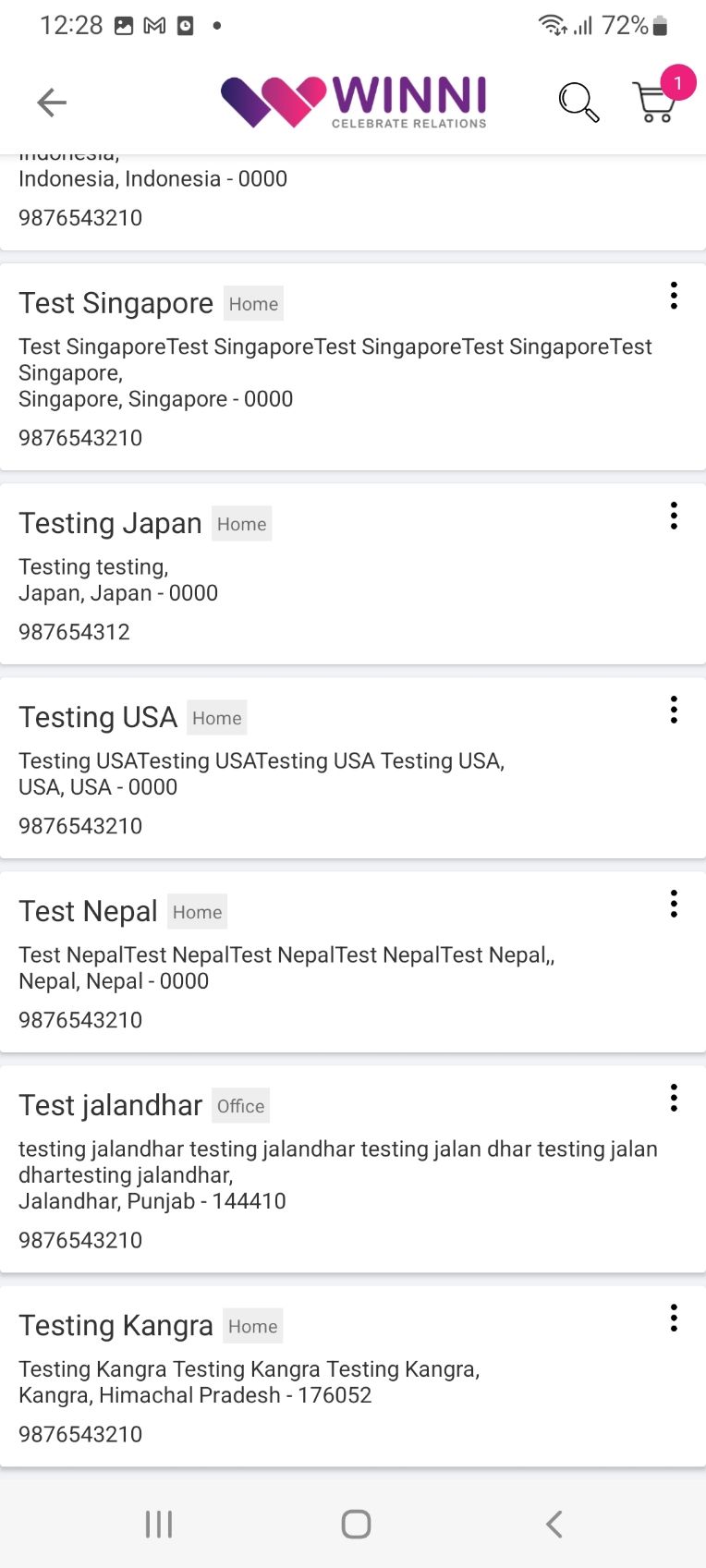Open options menu for Test Singapore address

click(x=674, y=296)
